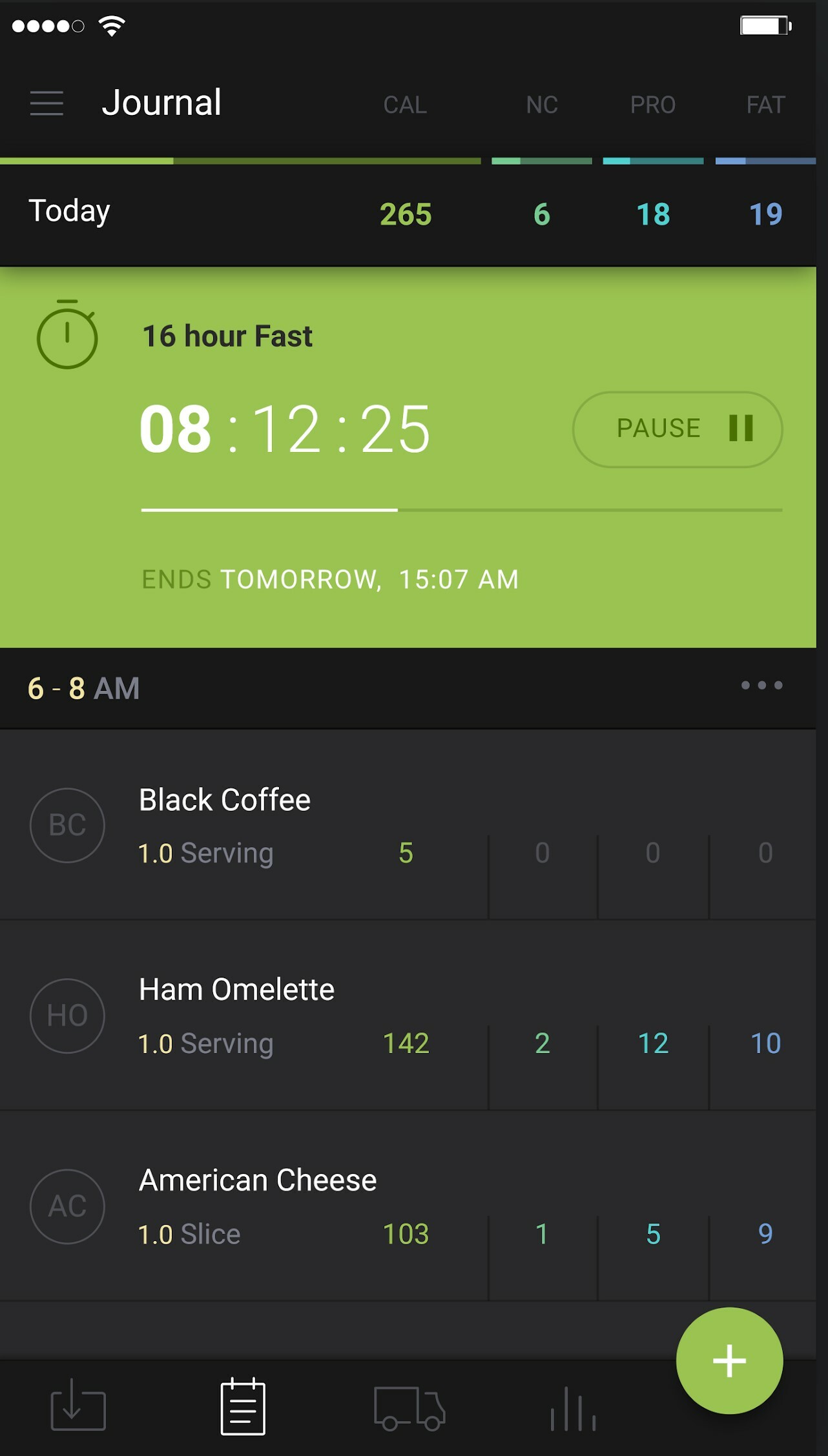Open the 6 - 8 AM options menu
Screen dimensions: 828x1456
point(761,686)
